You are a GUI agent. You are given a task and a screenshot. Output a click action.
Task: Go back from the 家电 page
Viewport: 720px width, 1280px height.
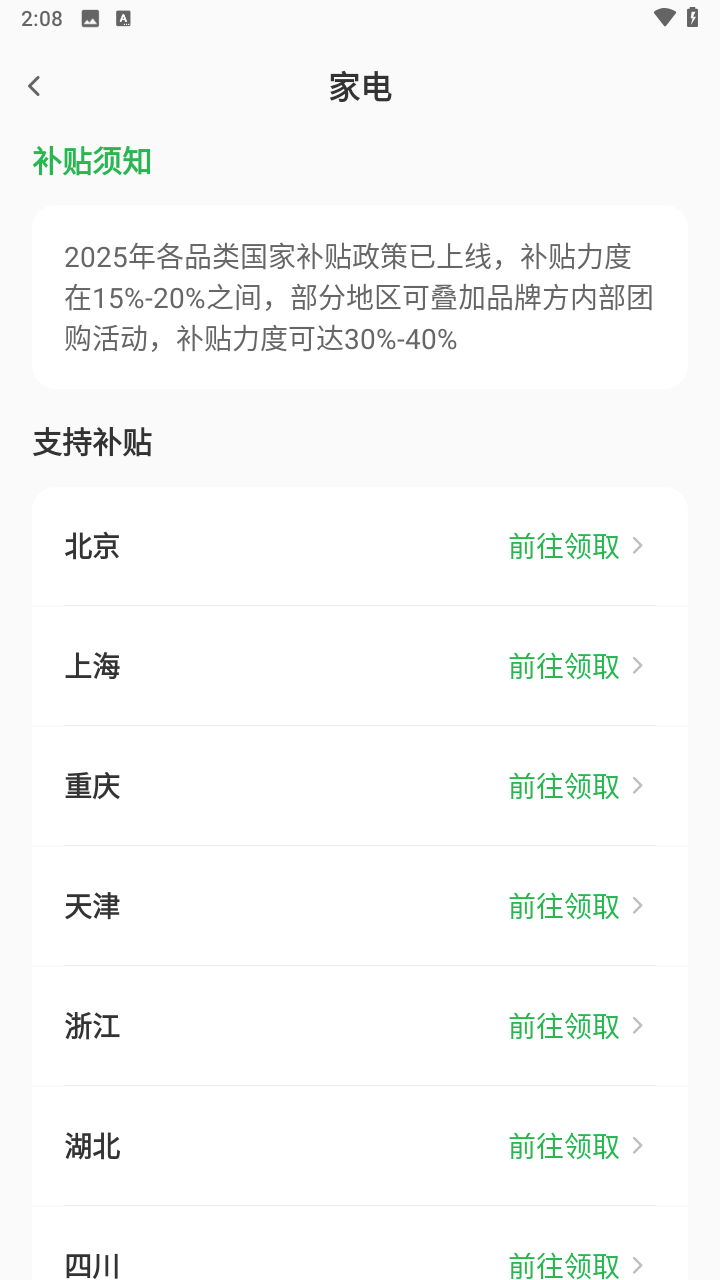tap(35, 87)
